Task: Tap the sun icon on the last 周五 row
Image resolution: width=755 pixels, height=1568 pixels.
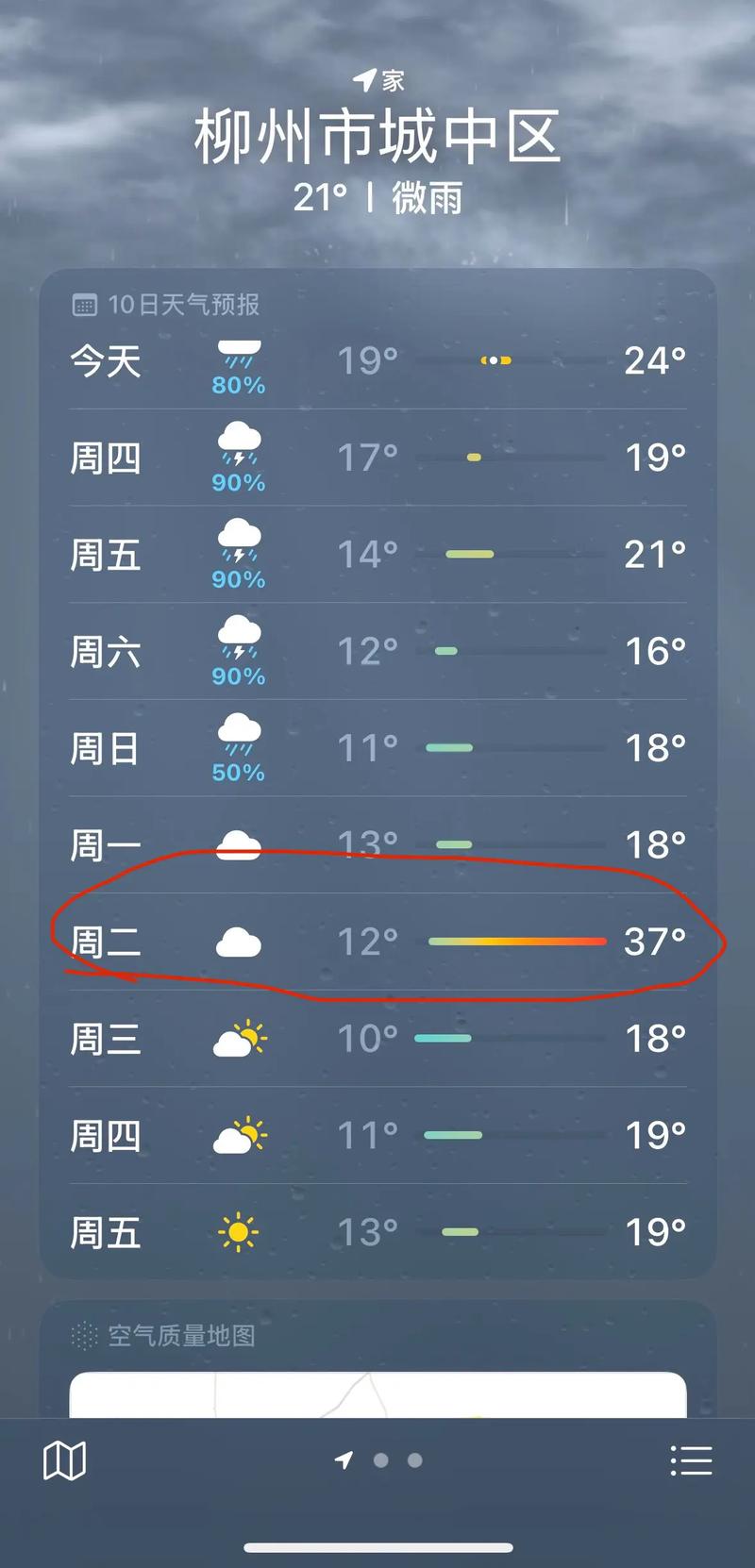Action: tap(238, 1230)
